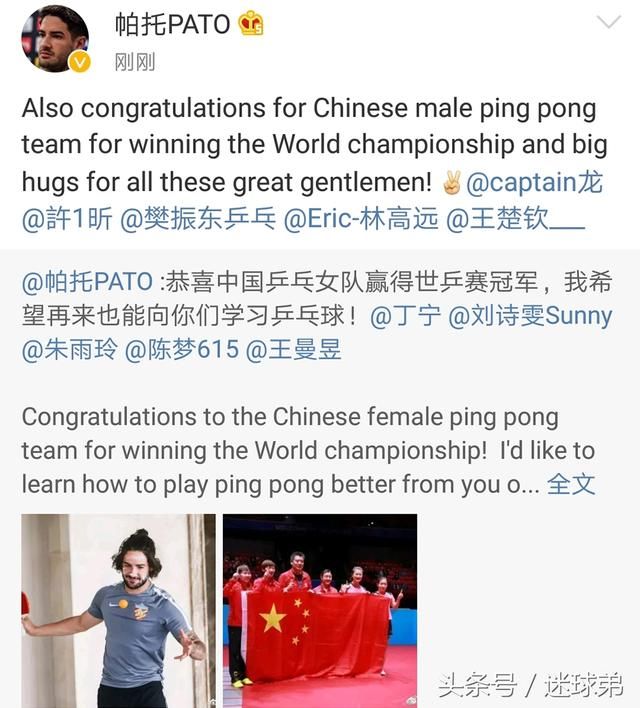Open the 帕托PATO username profile
640x708 pixels.
click(172, 24)
